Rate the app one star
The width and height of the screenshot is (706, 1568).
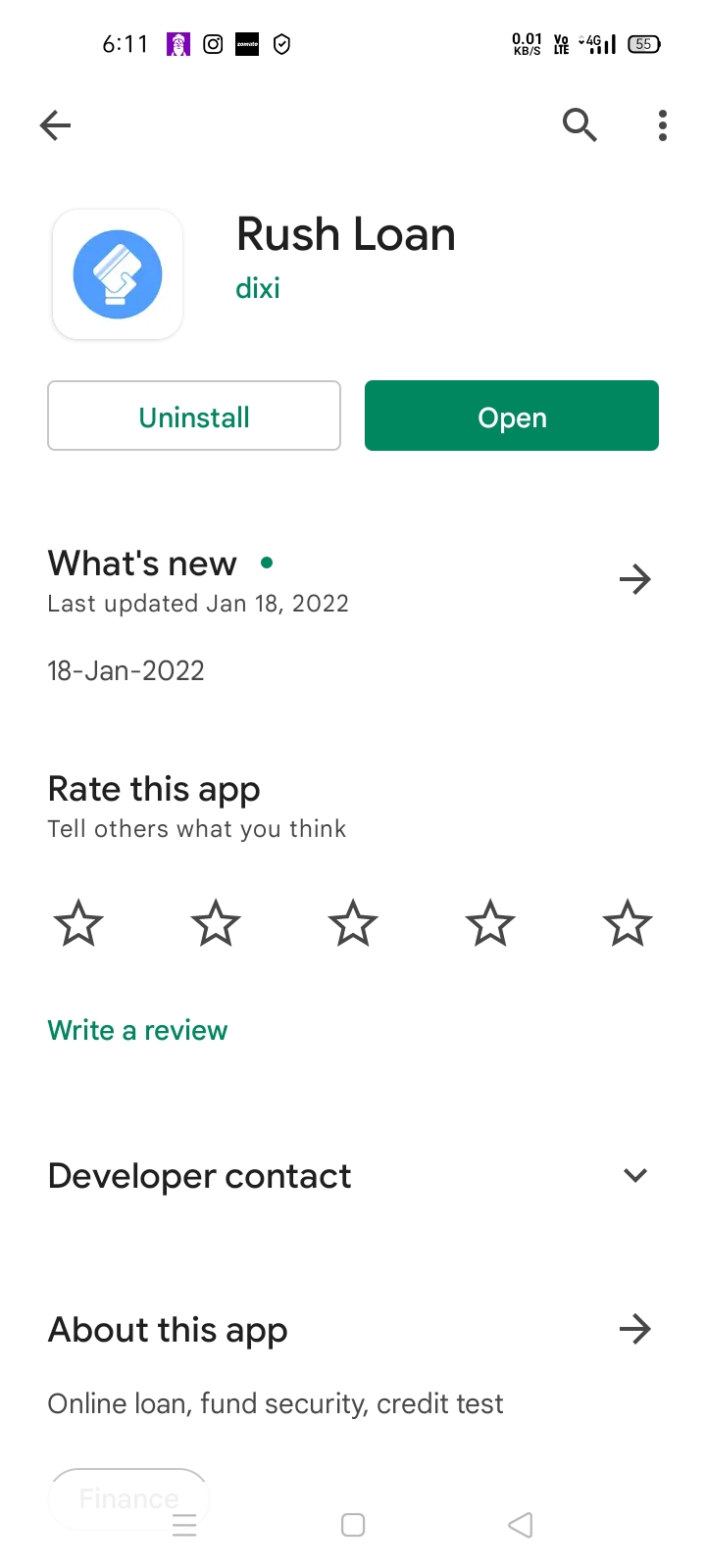click(78, 923)
